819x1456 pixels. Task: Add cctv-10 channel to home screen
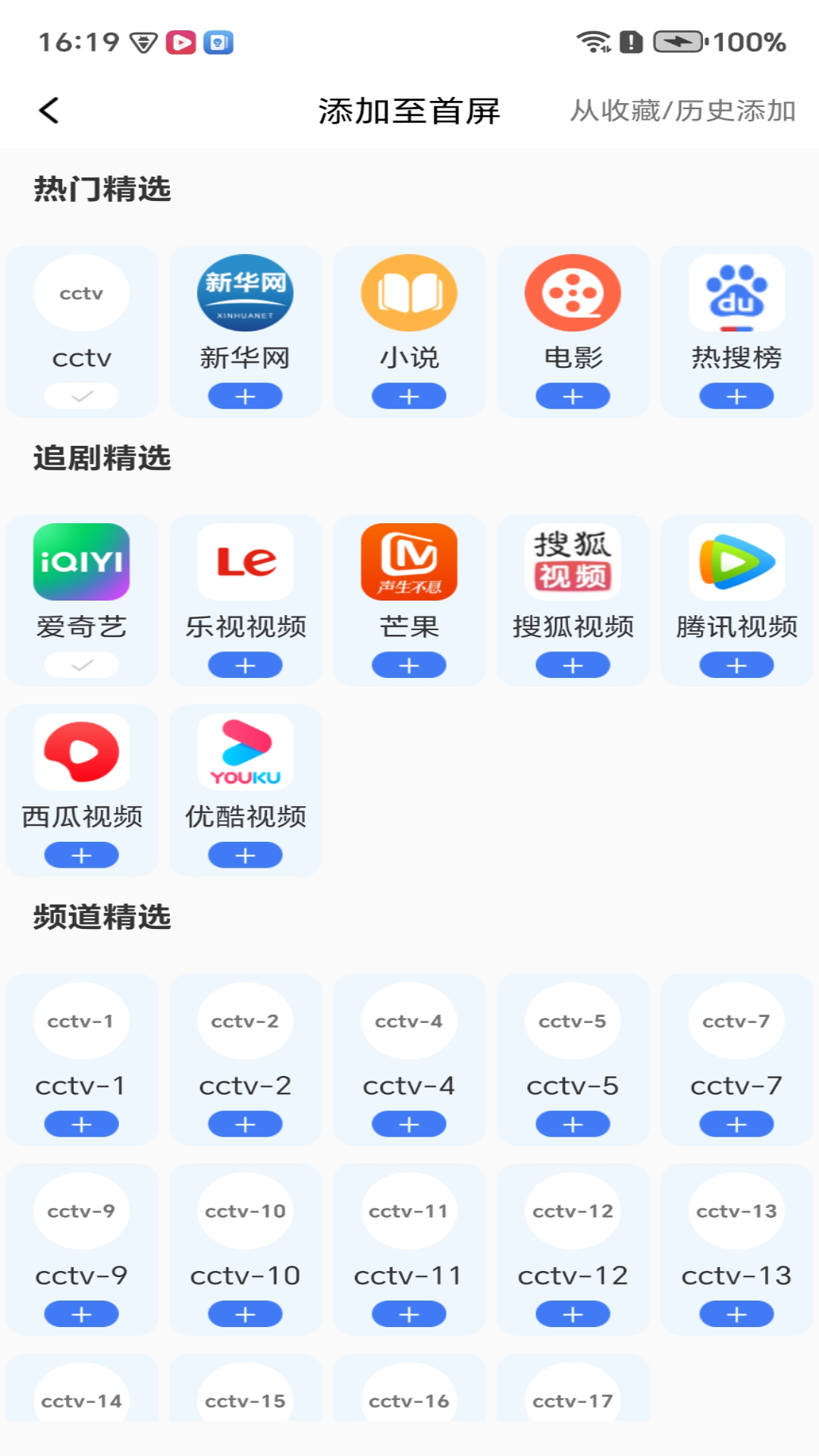click(245, 1314)
